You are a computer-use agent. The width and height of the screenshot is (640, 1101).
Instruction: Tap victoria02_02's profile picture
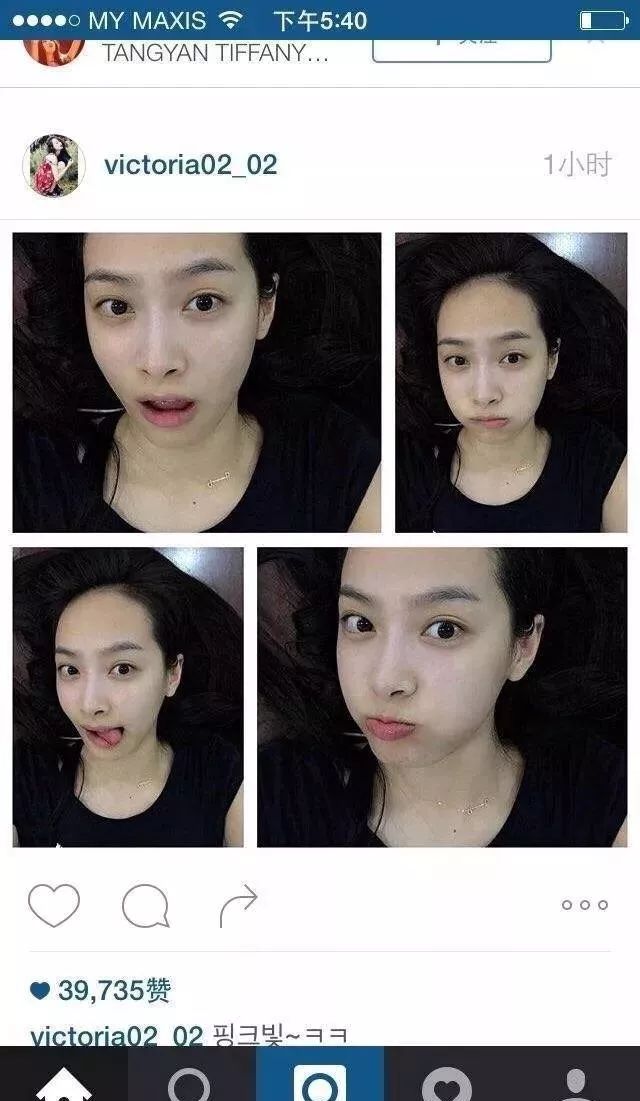pos(52,165)
